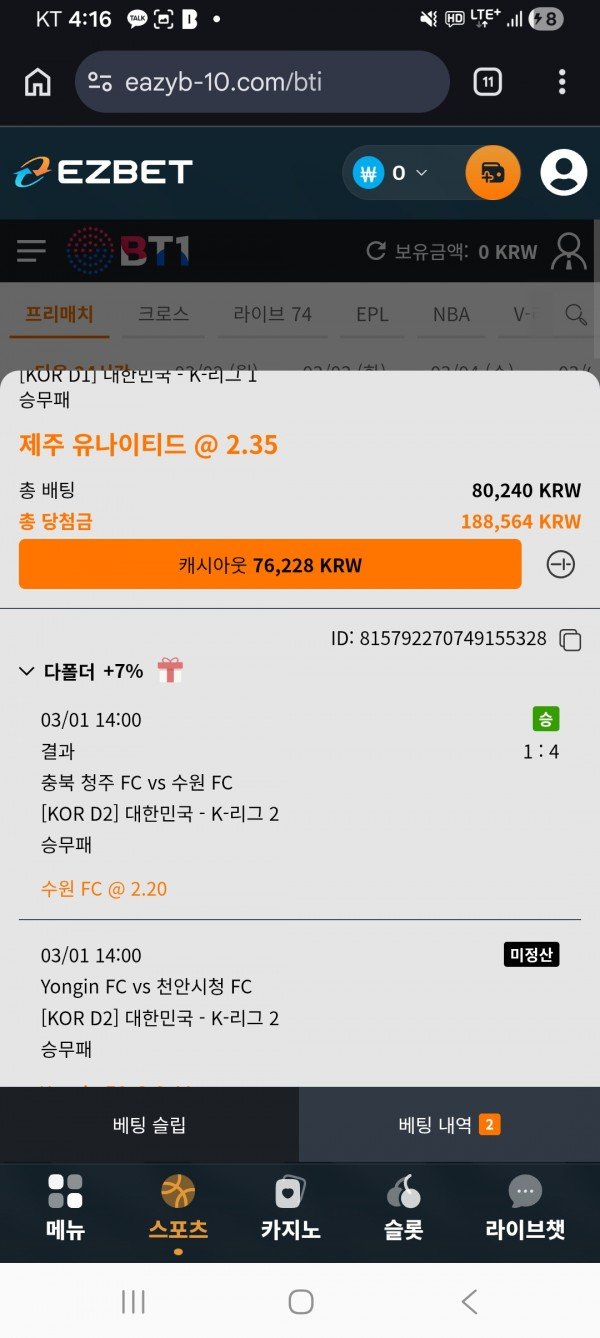Collapse the 다폴더 +7% section
The width and height of the screenshot is (600, 1338).
(27, 671)
